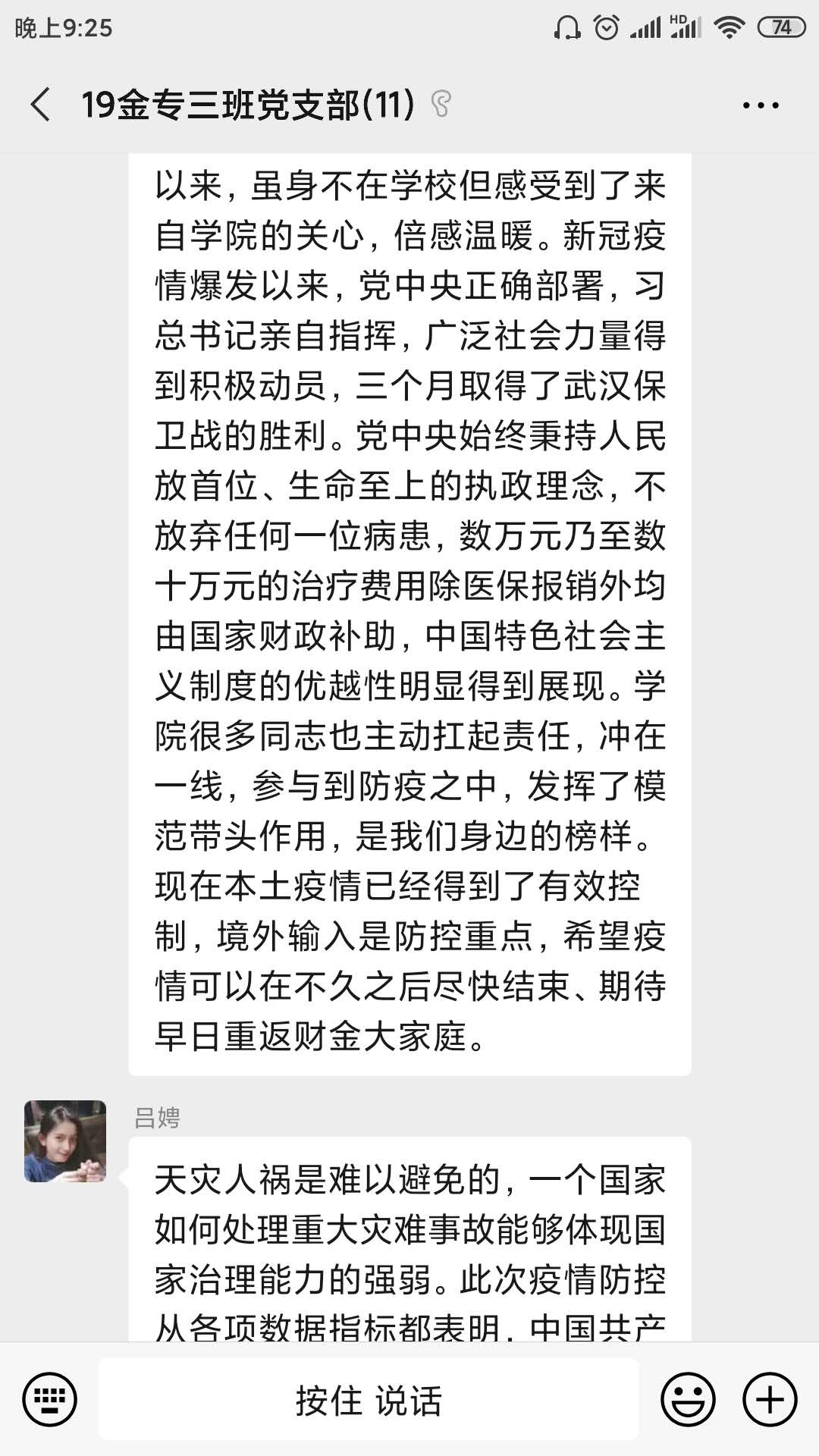The height and width of the screenshot is (1456, 819).
Task: Switch to keyboard text input
Action: point(50,1399)
